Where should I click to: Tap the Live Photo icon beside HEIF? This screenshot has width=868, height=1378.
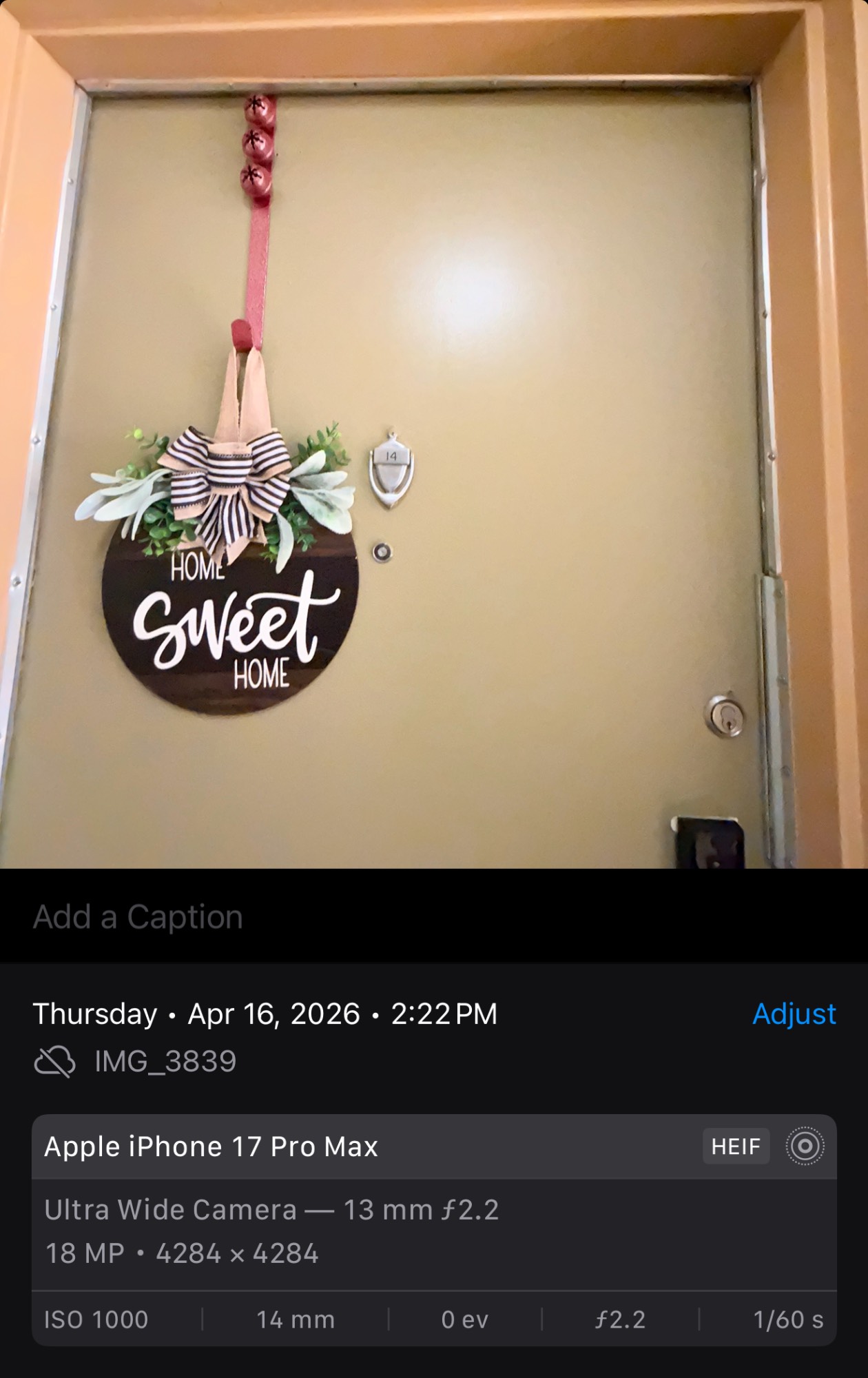point(805,1146)
